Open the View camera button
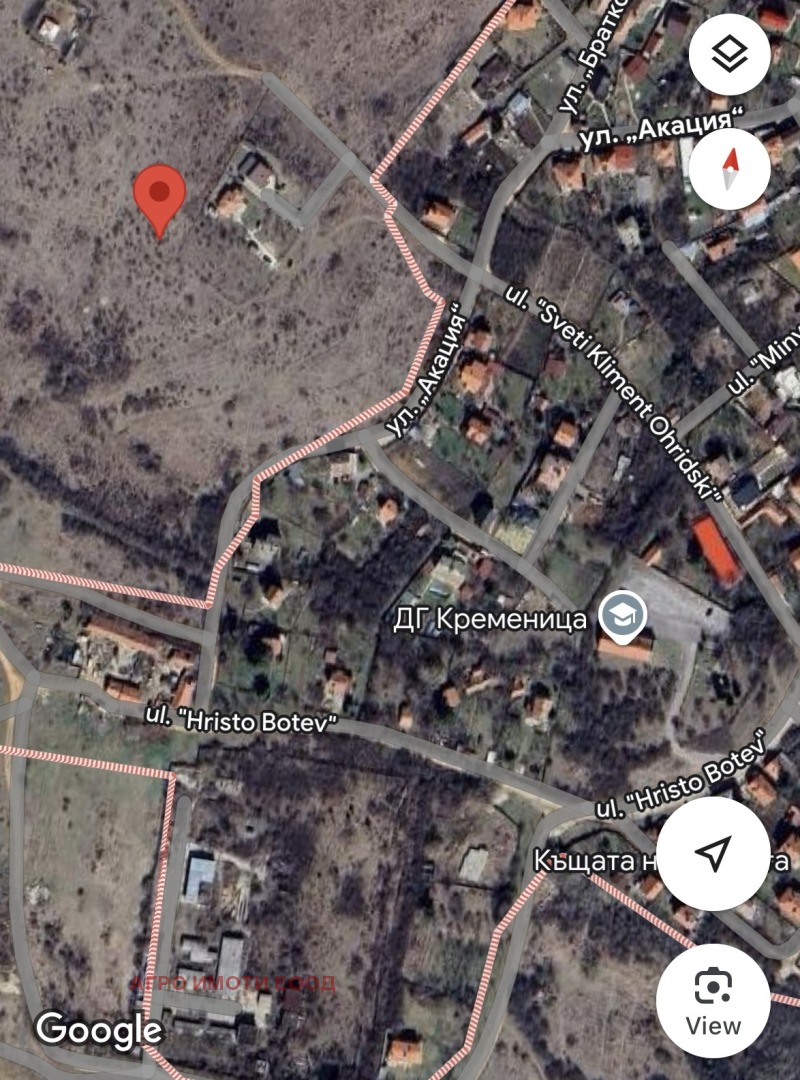Screen dimensions: 800x1080 tap(713, 1000)
